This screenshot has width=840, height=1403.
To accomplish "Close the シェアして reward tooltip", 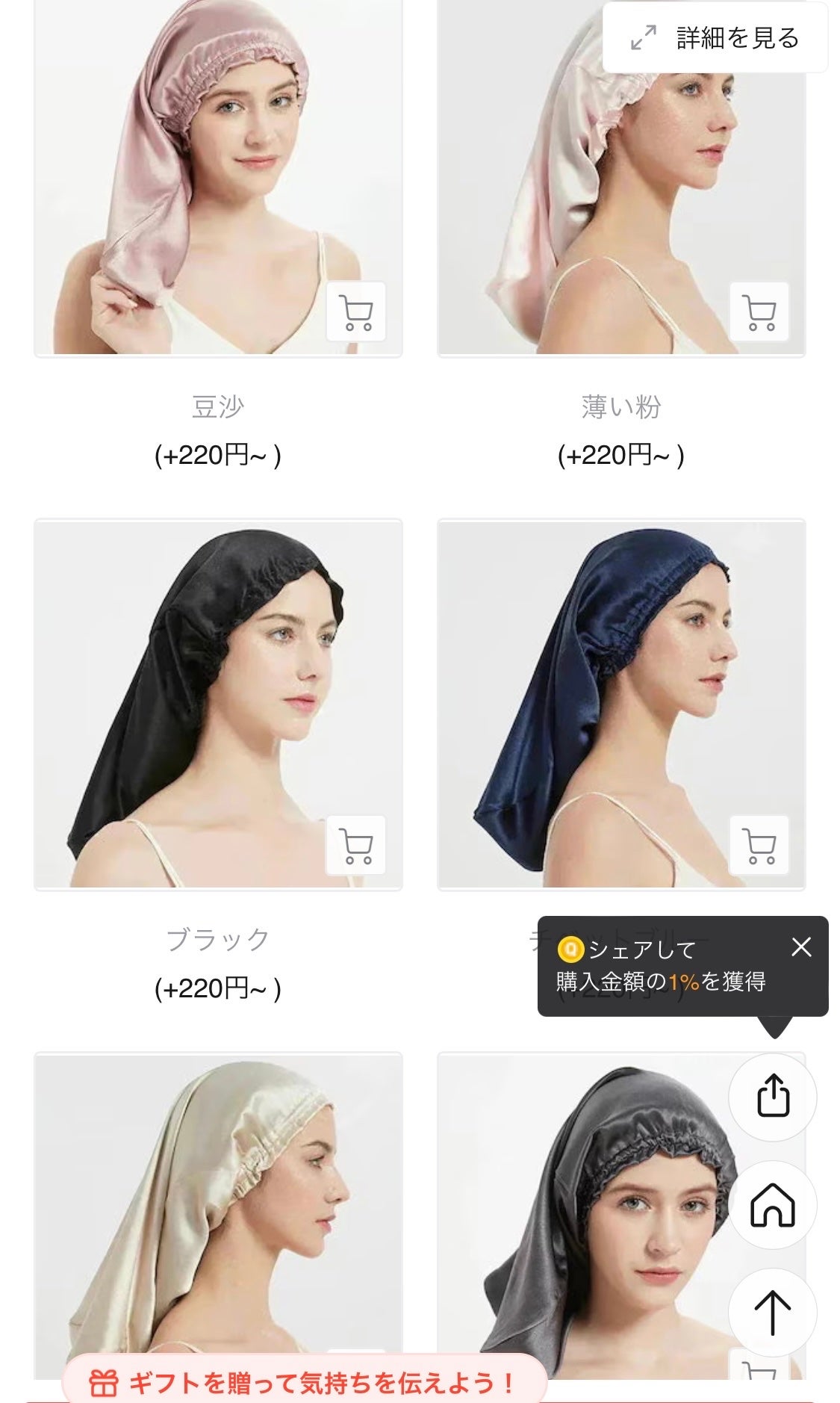I will tap(802, 947).
